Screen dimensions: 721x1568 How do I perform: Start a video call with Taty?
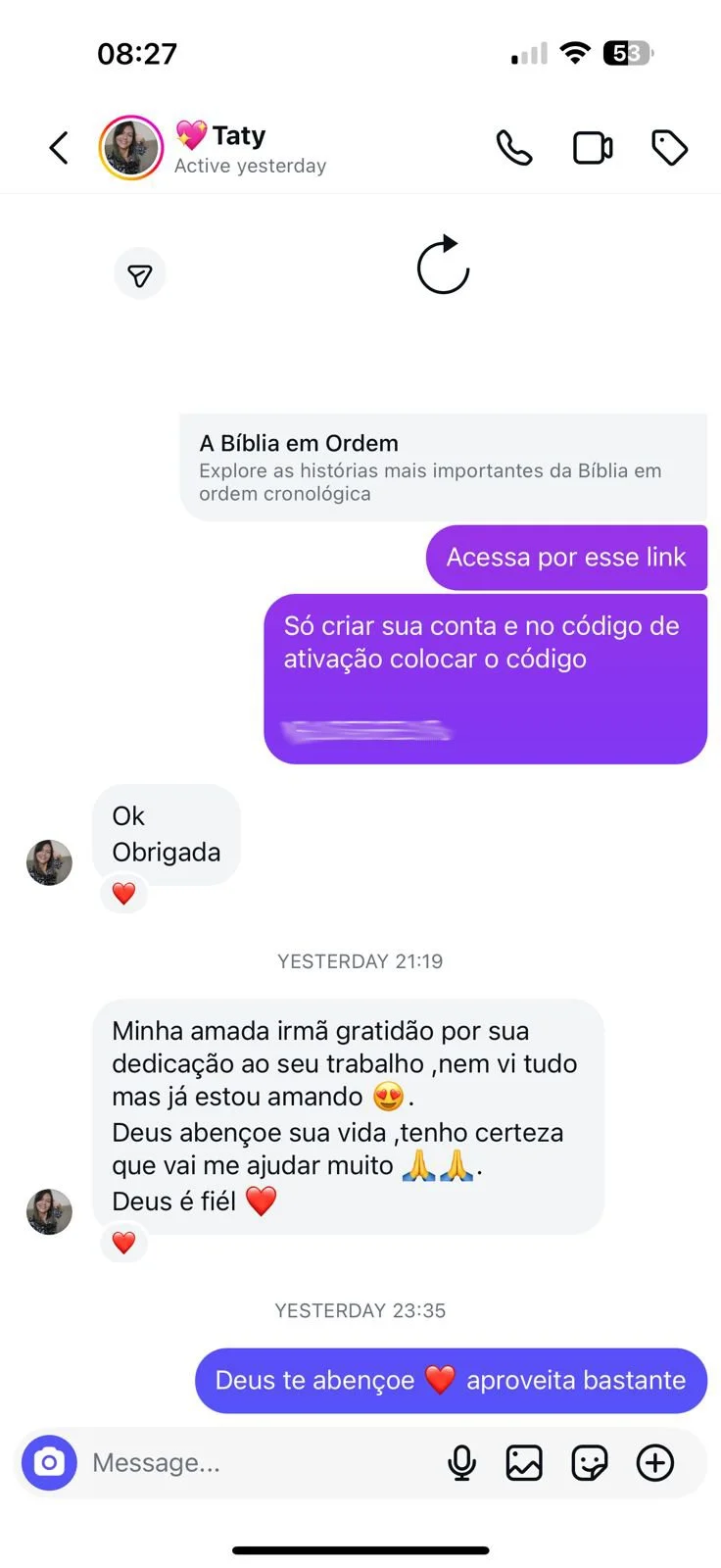pos(592,147)
